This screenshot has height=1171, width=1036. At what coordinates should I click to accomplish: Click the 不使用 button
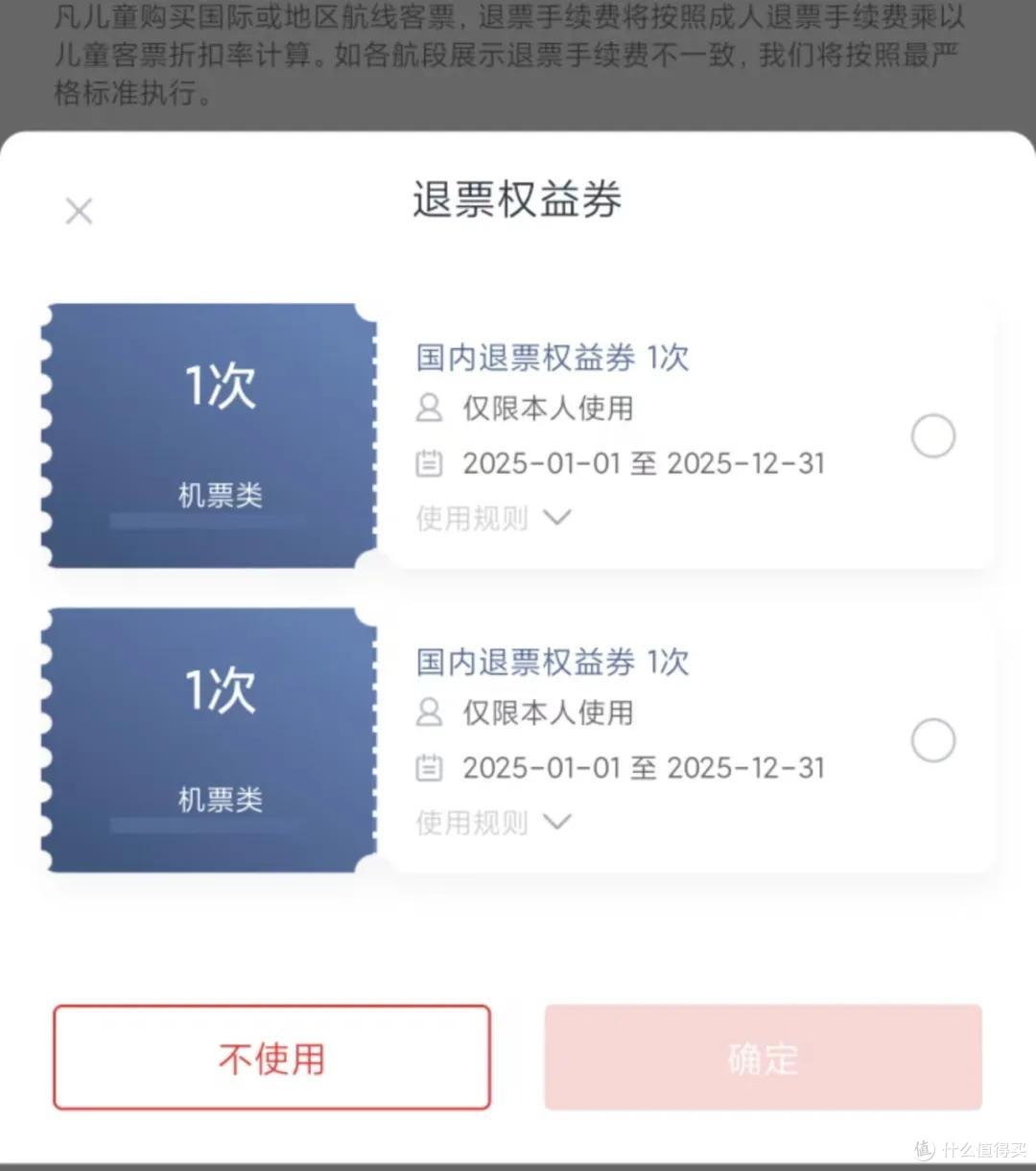(272, 1057)
